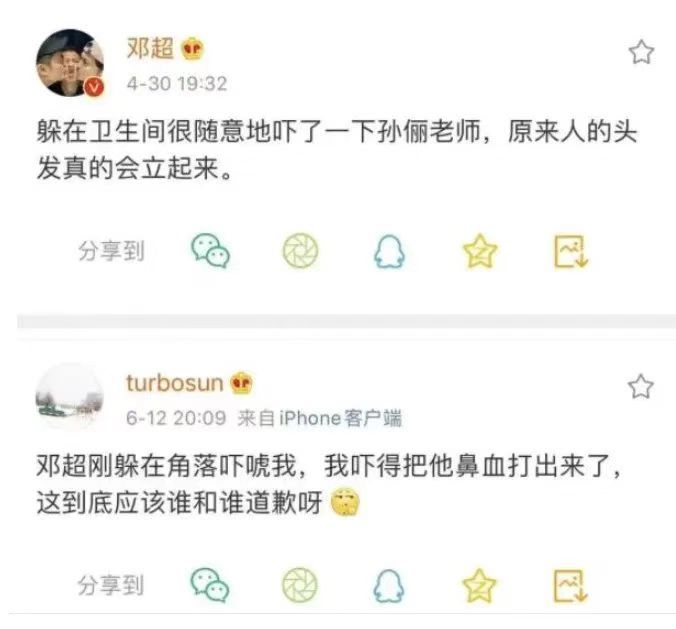
Task: Share 邓超's post to WeChat
Action: (x=210, y=251)
